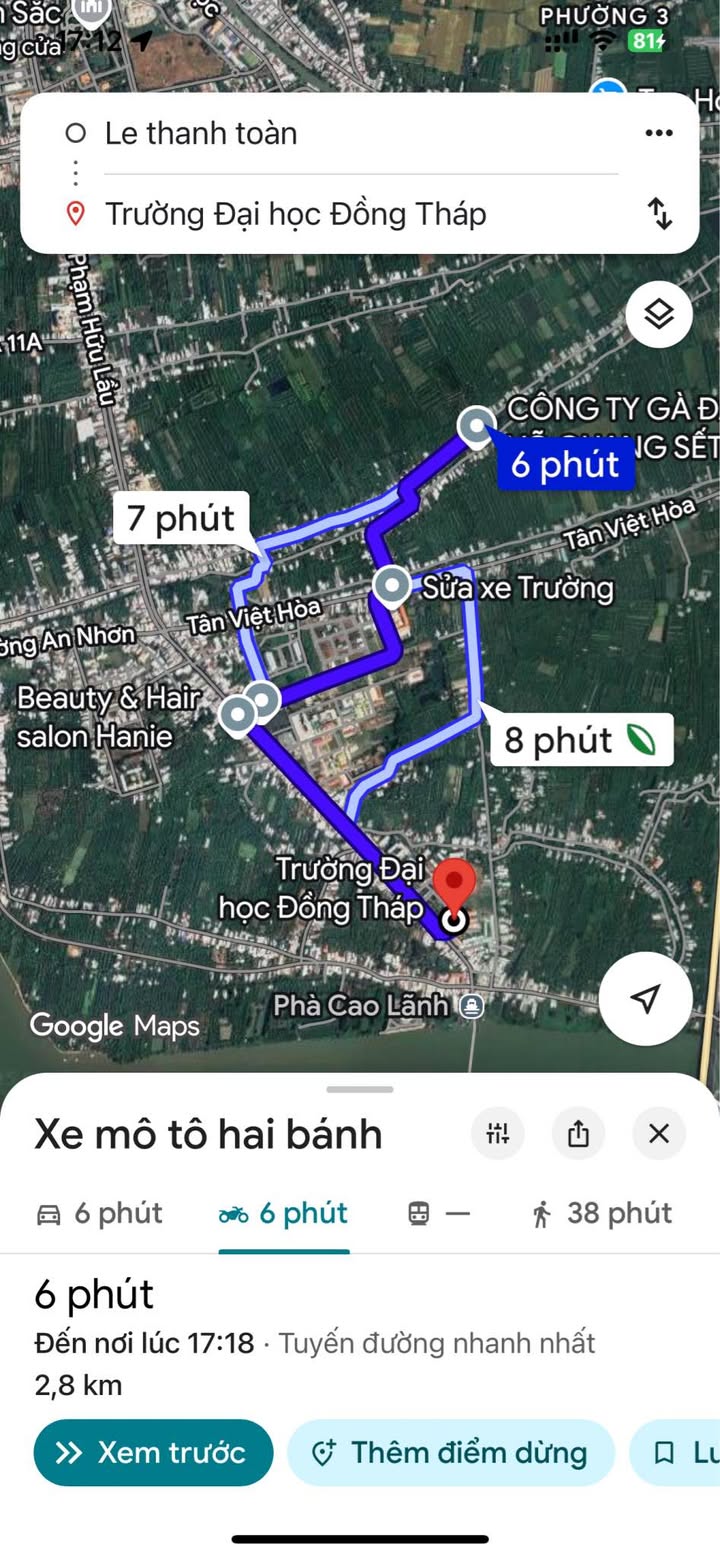Close the directions panel
The width and height of the screenshot is (720, 1557).
[x=659, y=1133]
